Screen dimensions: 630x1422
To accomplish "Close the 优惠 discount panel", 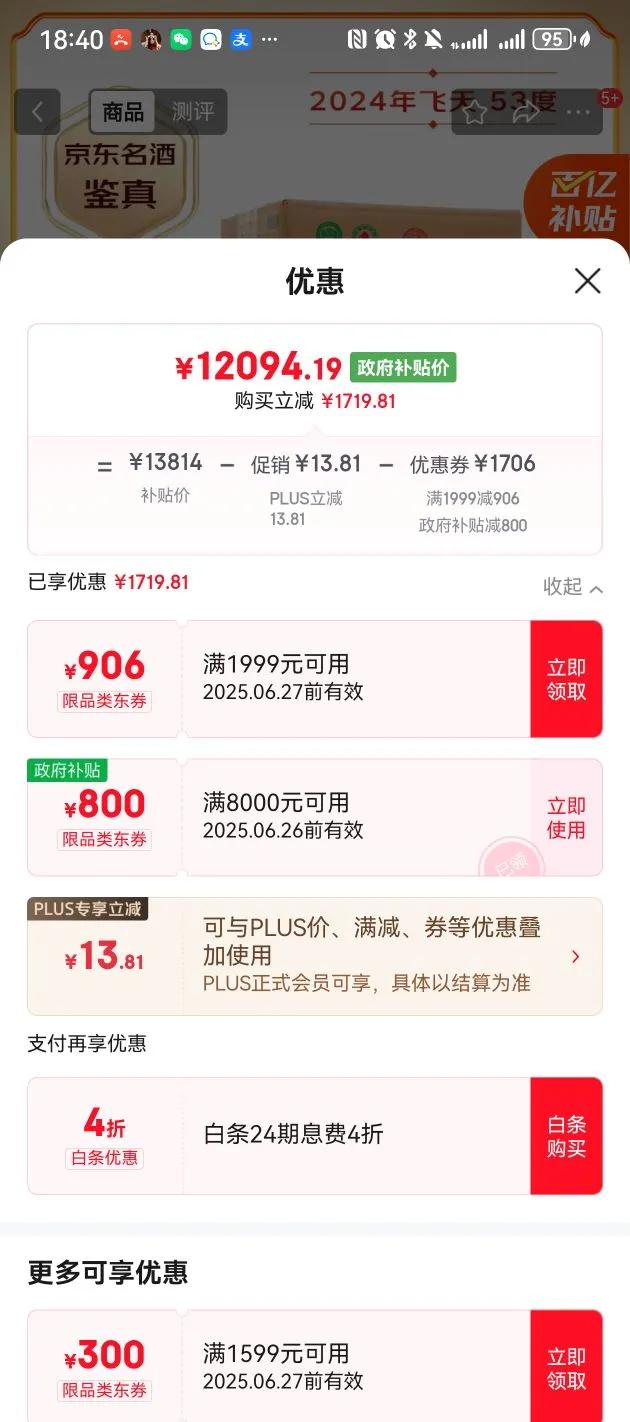I will pos(587,281).
